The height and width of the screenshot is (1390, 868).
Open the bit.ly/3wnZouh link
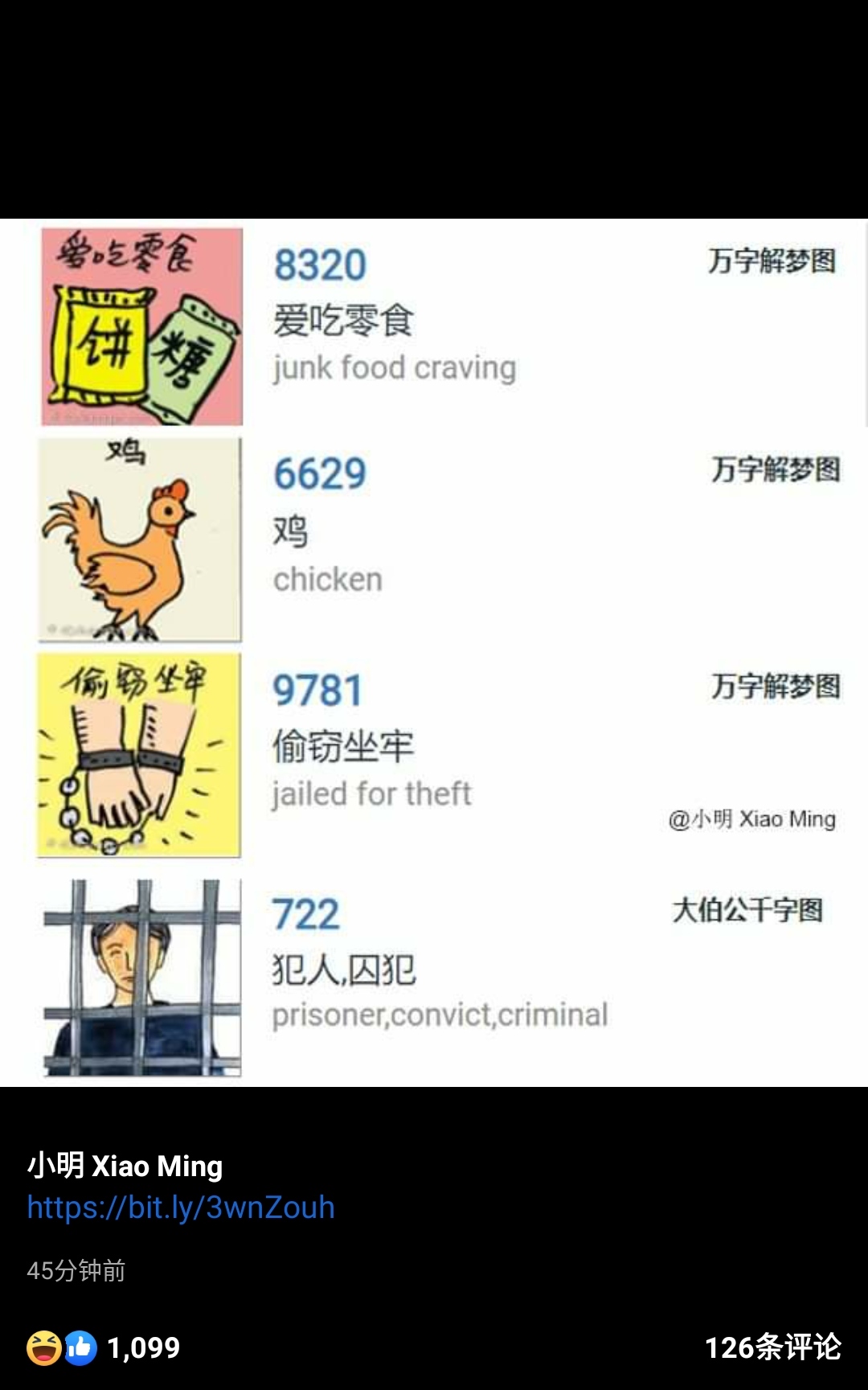pyautogui.click(x=181, y=1208)
